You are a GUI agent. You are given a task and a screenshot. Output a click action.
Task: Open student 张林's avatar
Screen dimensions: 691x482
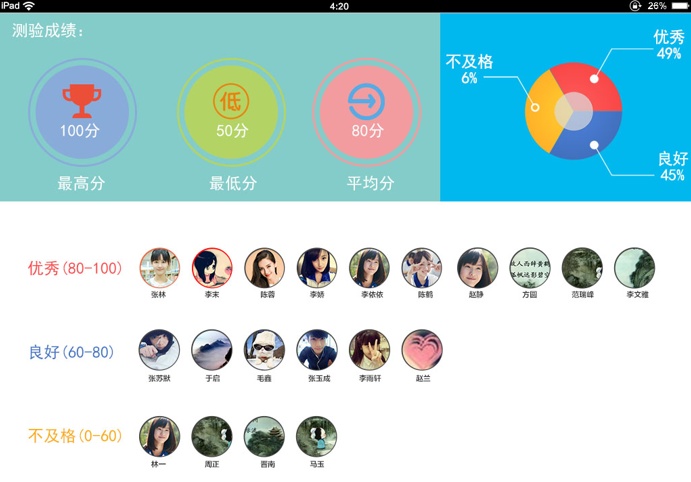pos(159,268)
